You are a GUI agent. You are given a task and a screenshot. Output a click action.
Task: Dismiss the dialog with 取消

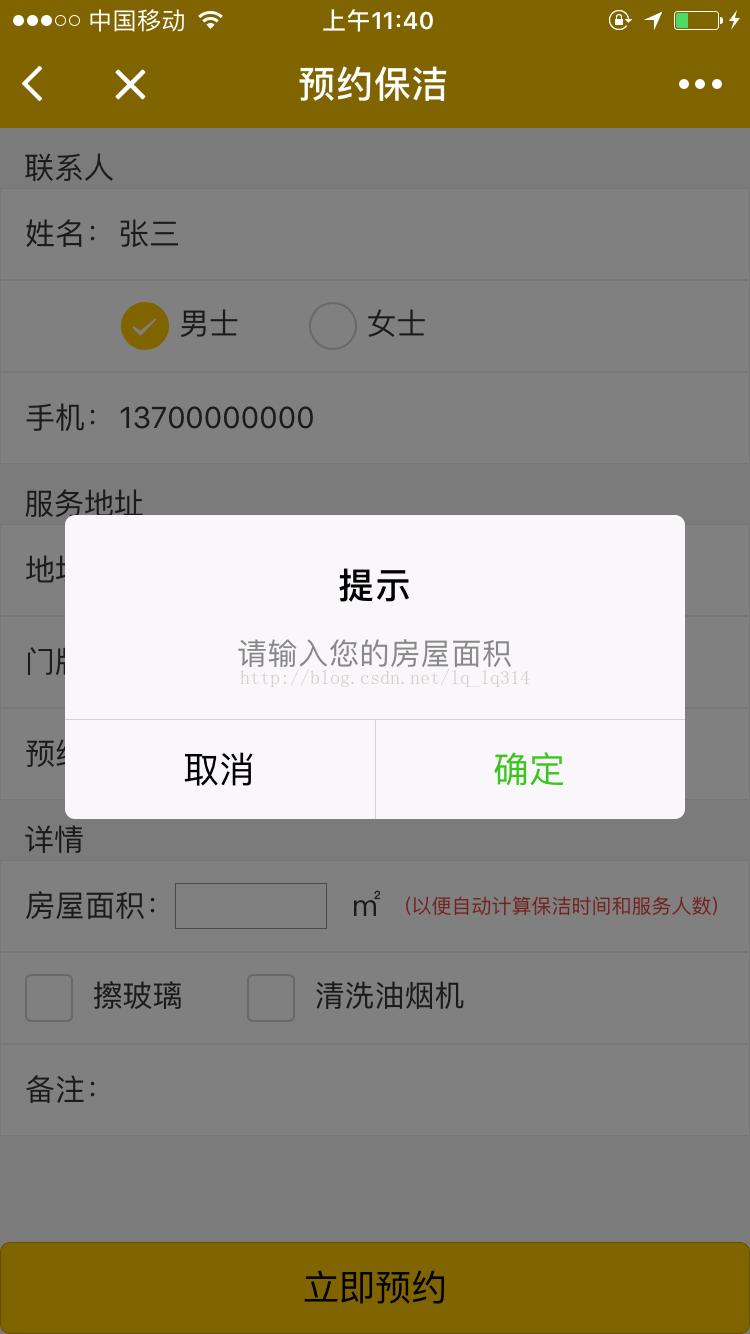click(x=218, y=769)
